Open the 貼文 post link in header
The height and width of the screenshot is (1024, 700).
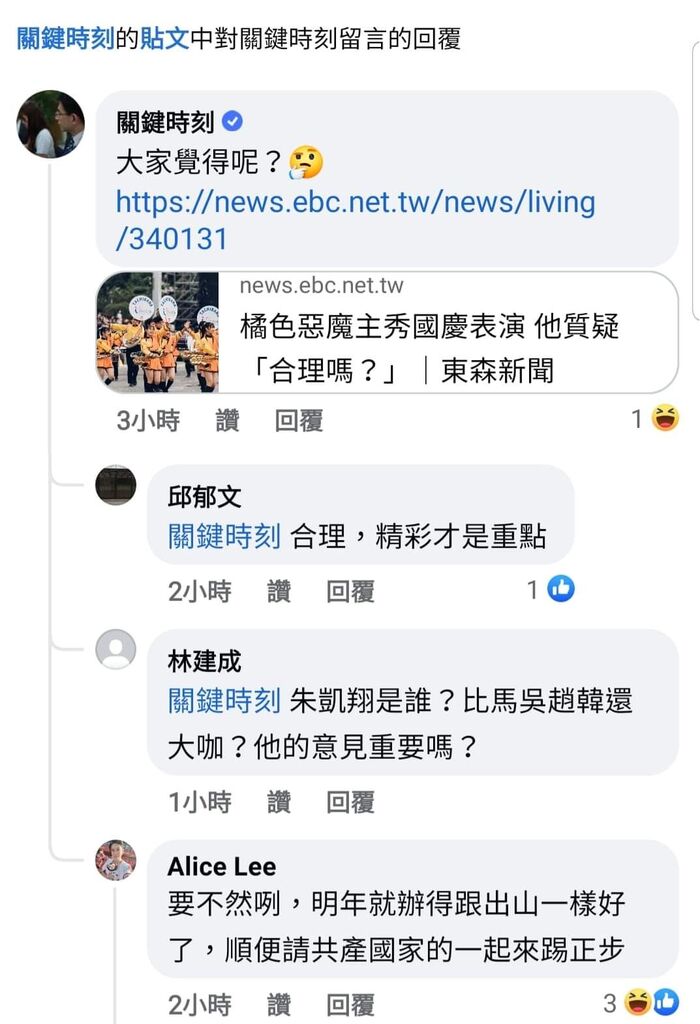[165, 40]
